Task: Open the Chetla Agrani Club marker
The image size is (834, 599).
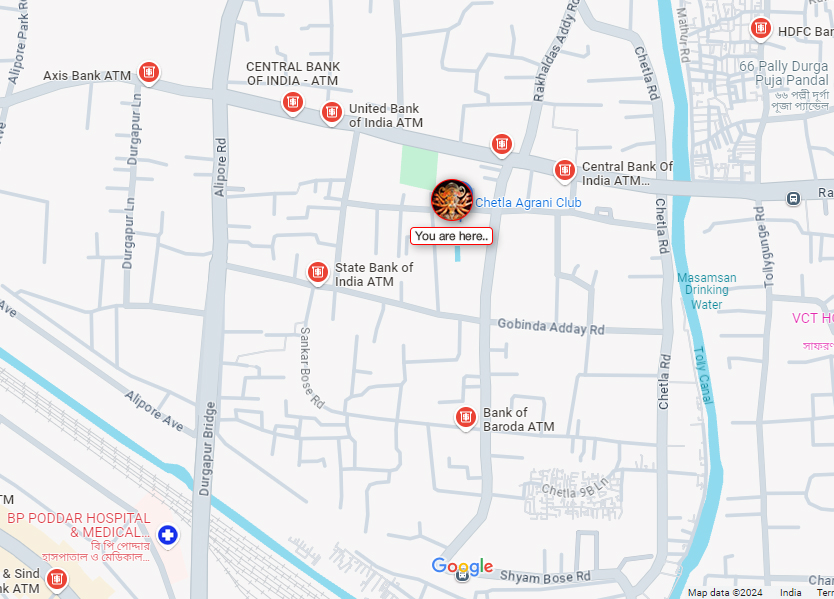Action: point(451,199)
